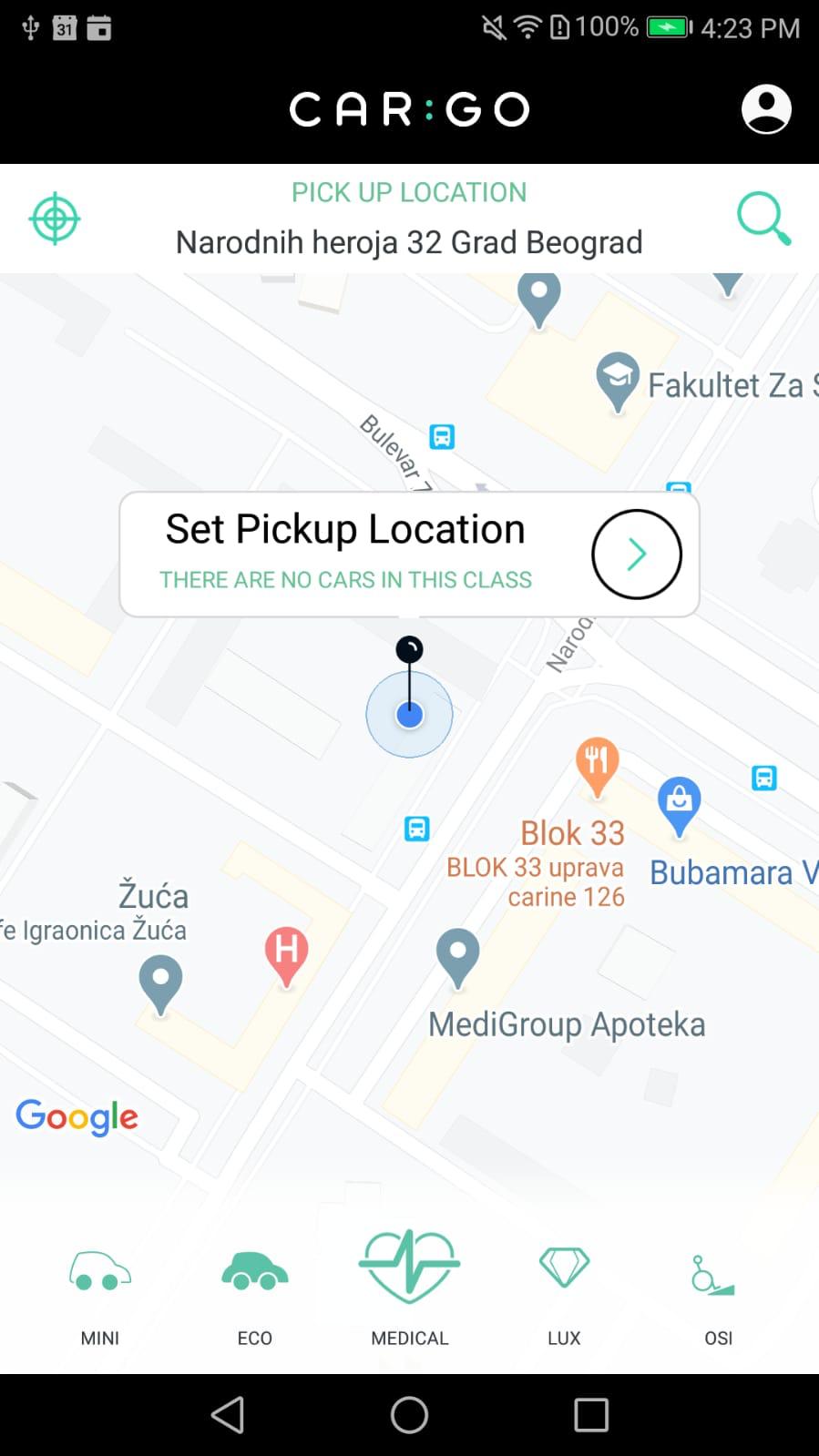Tap the Bubamara shop marker

(680, 803)
